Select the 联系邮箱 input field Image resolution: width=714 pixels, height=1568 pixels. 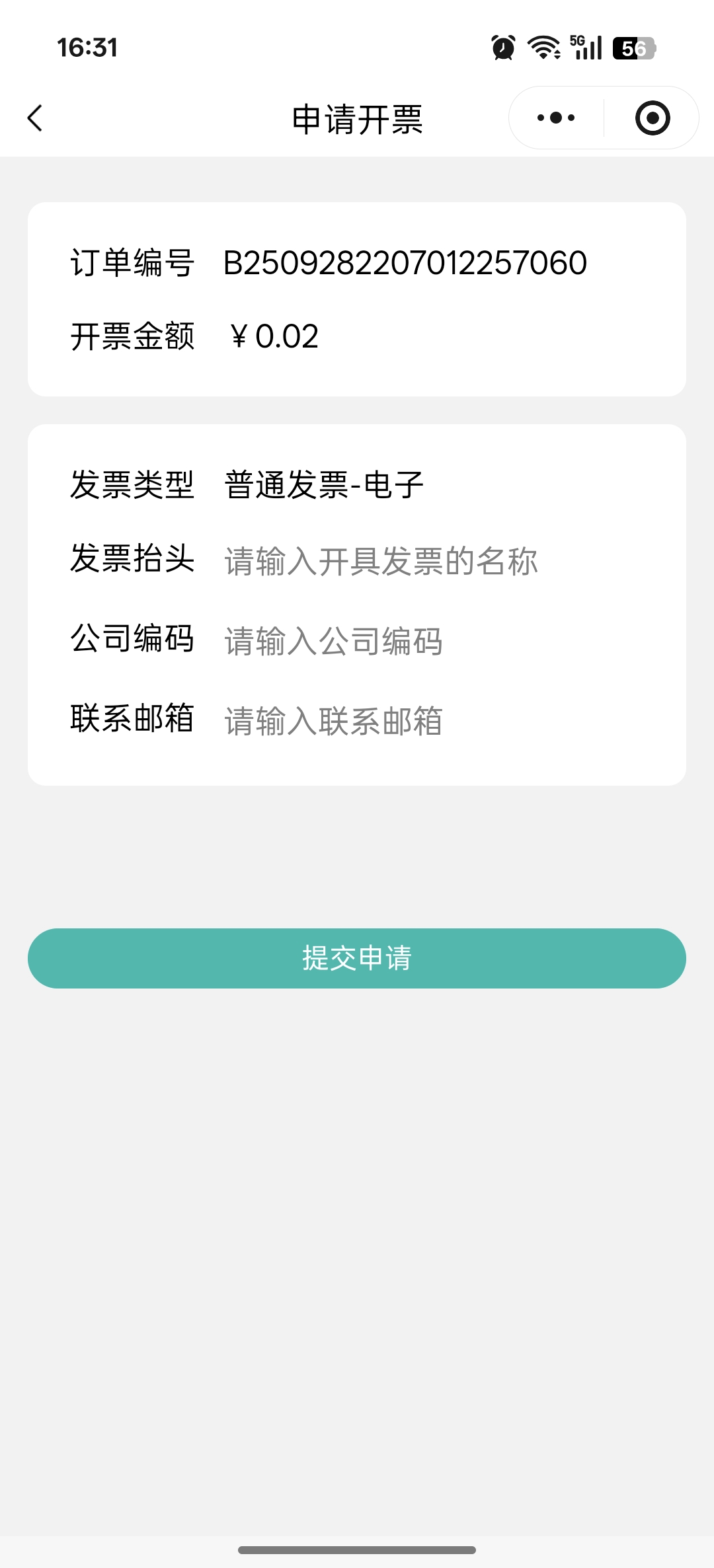(x=436, y=720)
